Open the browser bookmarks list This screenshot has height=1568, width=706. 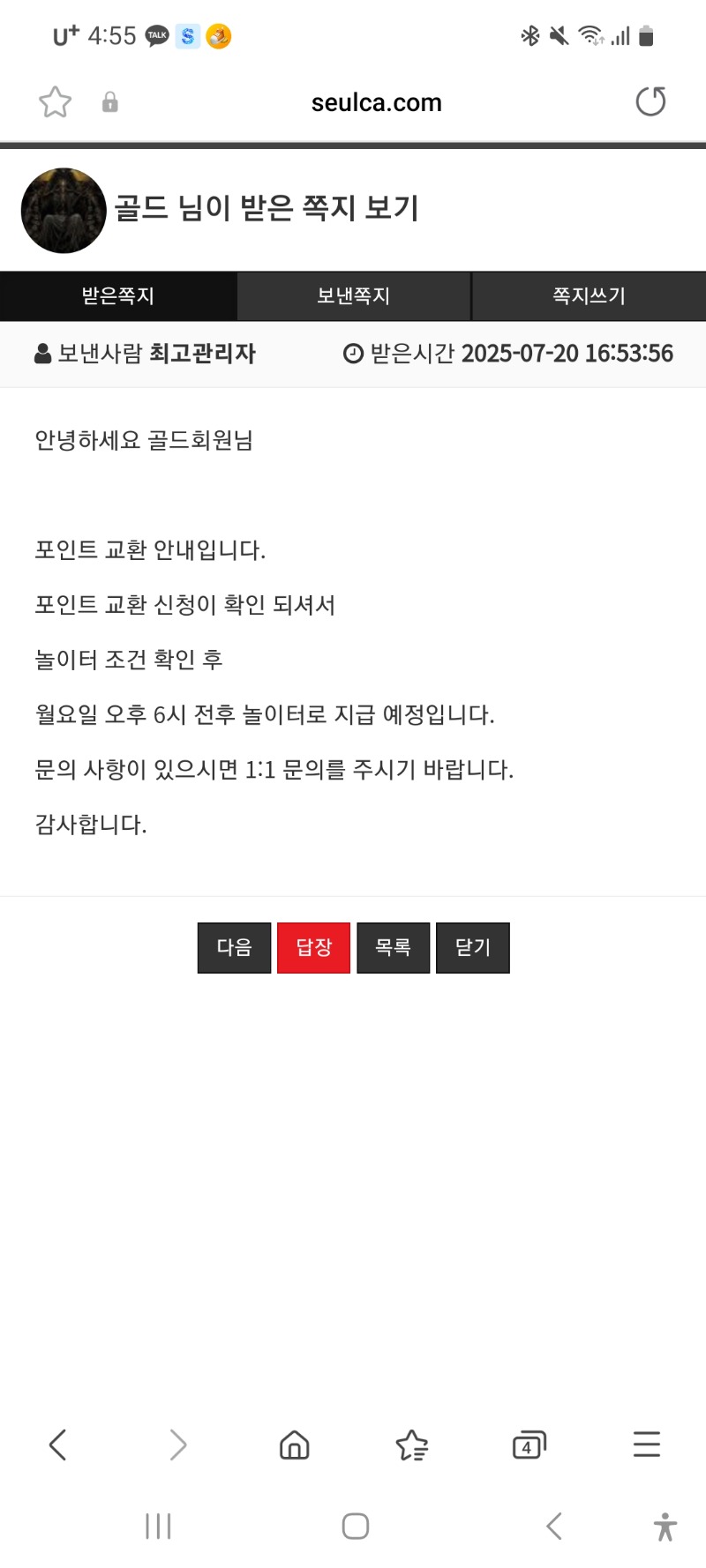point(411,1445)
